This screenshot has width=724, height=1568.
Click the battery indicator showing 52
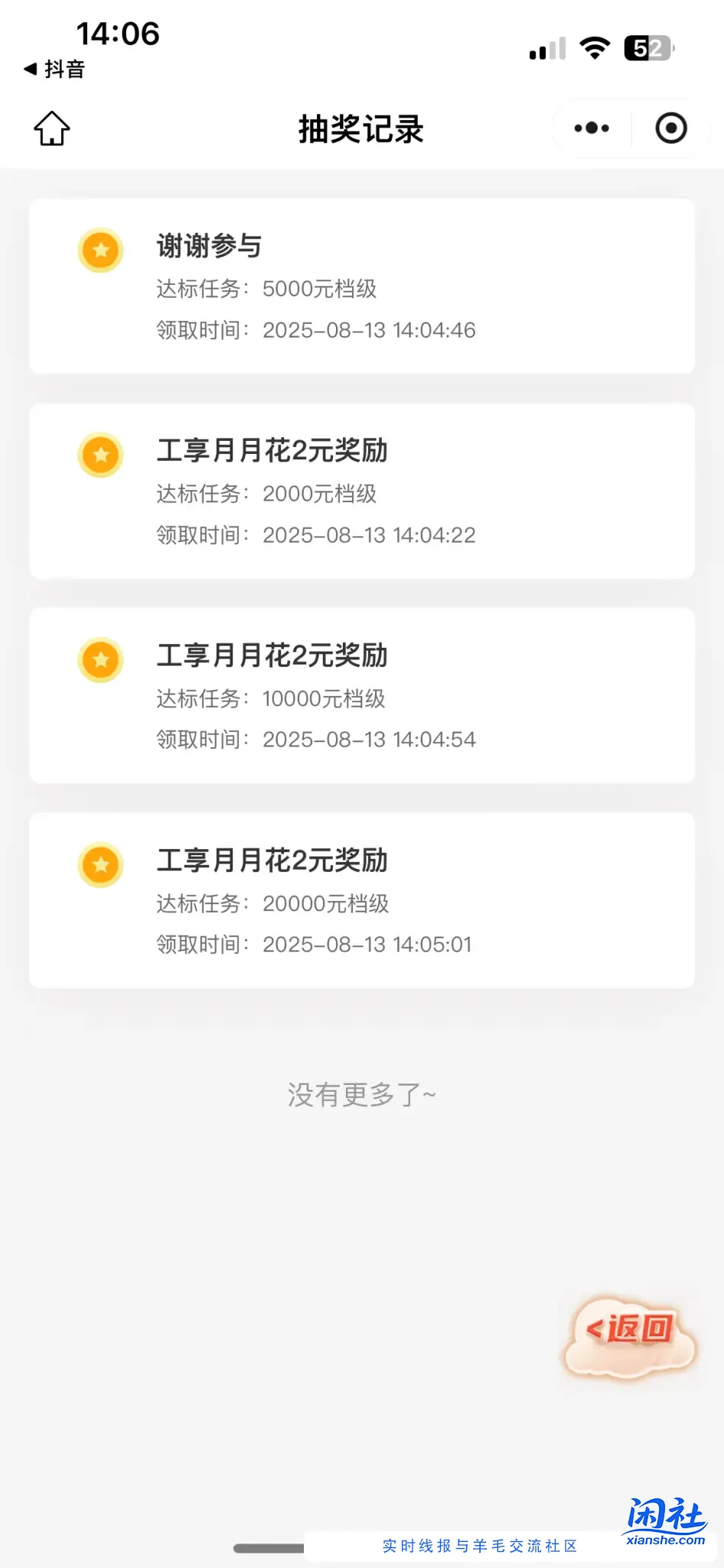649,47
